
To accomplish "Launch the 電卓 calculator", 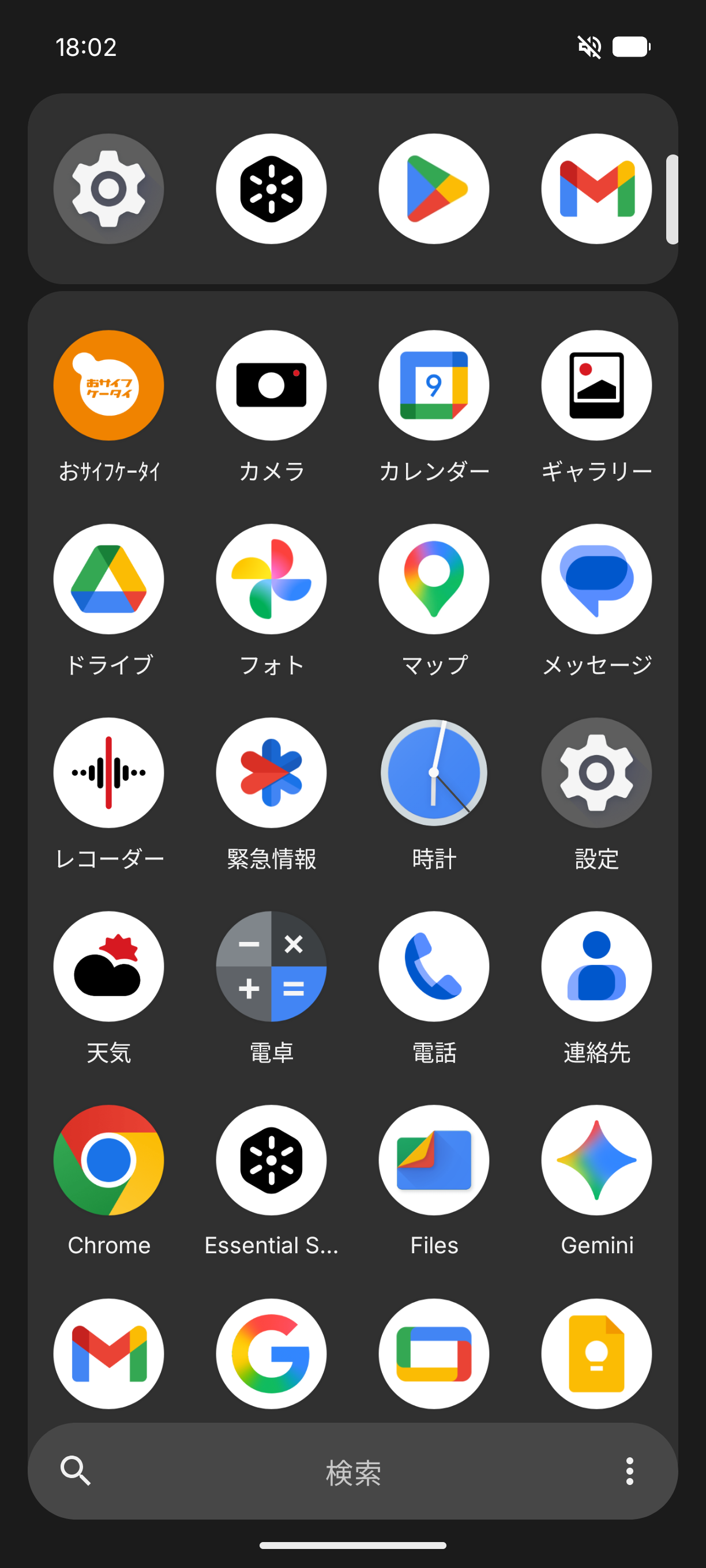I will pos(271,966).
